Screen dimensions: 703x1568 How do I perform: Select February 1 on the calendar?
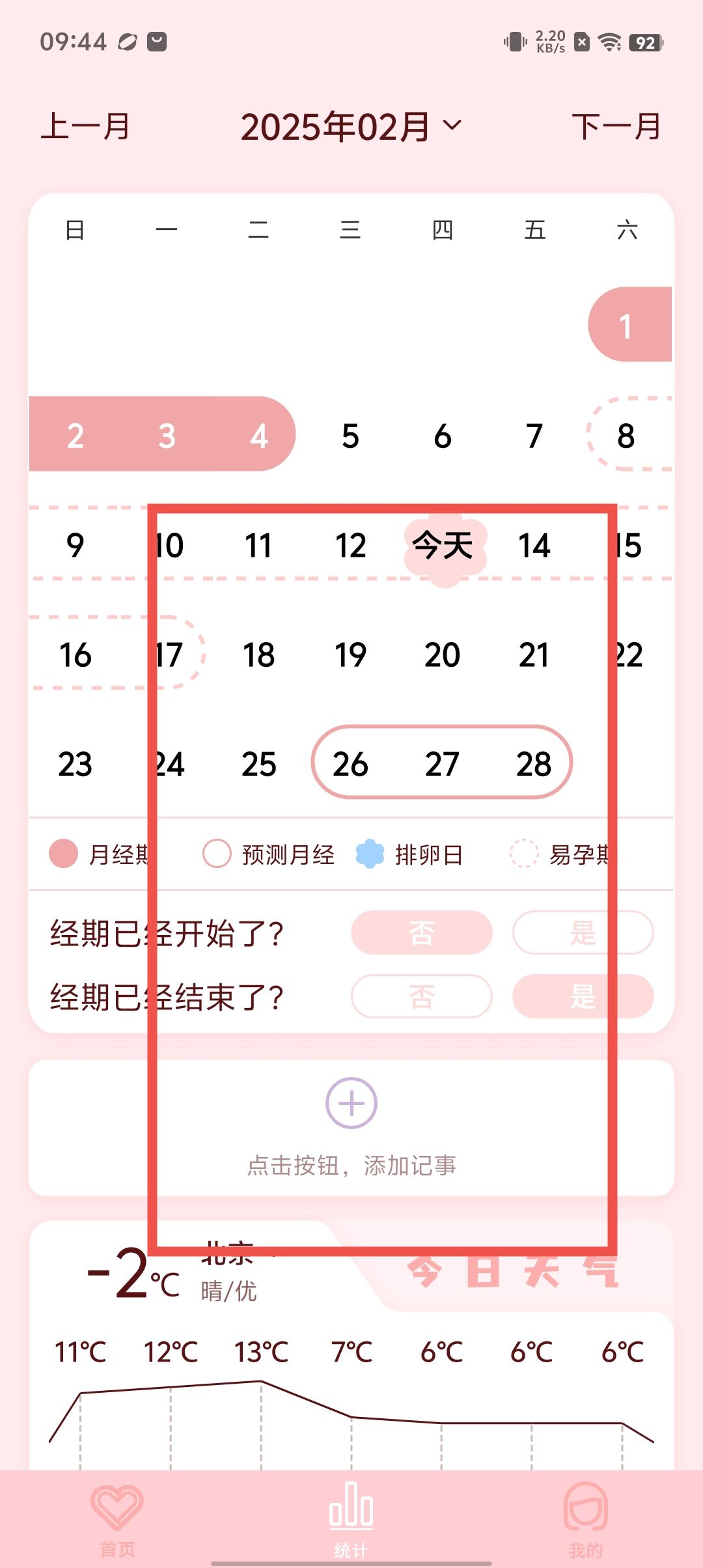pyautogui.click(x=626, y=326)
